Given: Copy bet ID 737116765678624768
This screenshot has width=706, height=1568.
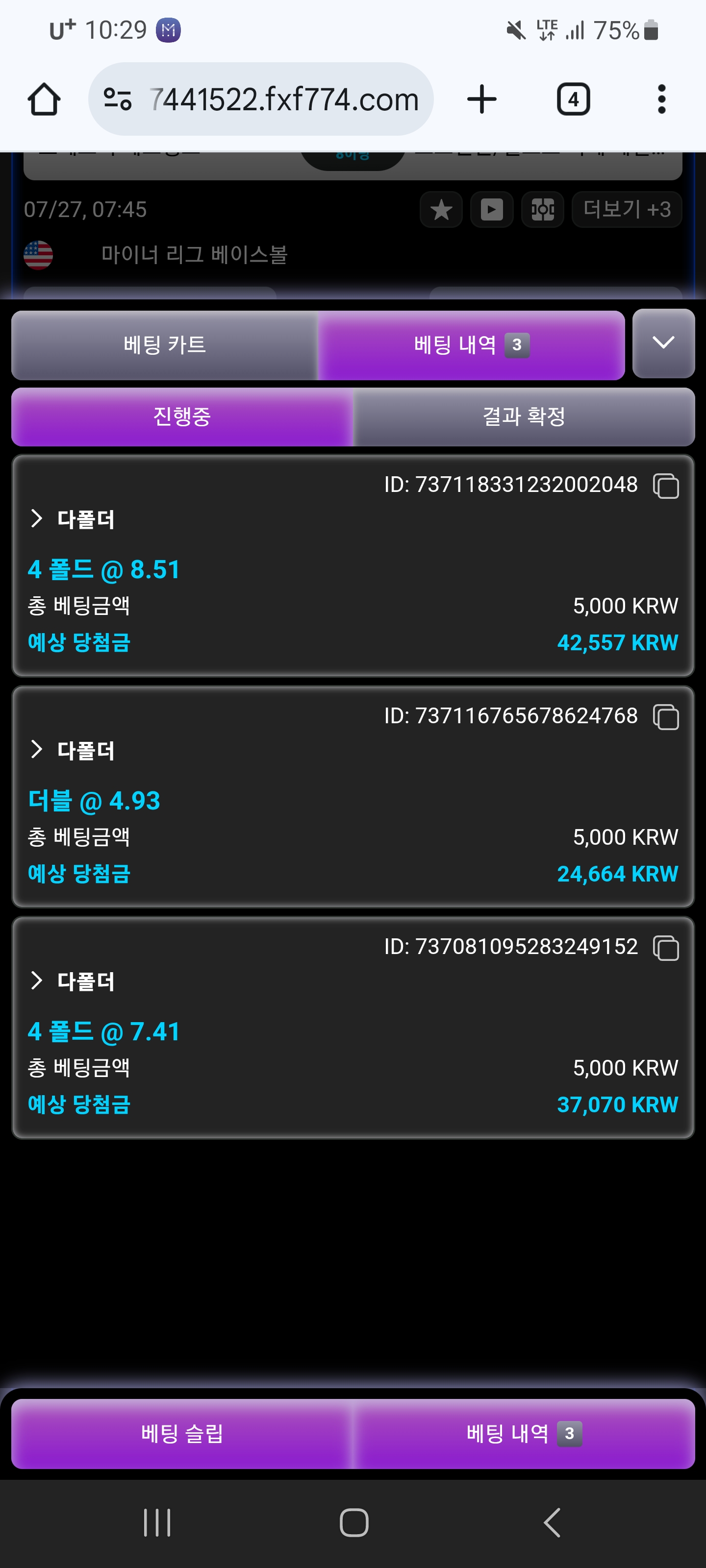Looking at the screenshot, I should pos(666,716).
